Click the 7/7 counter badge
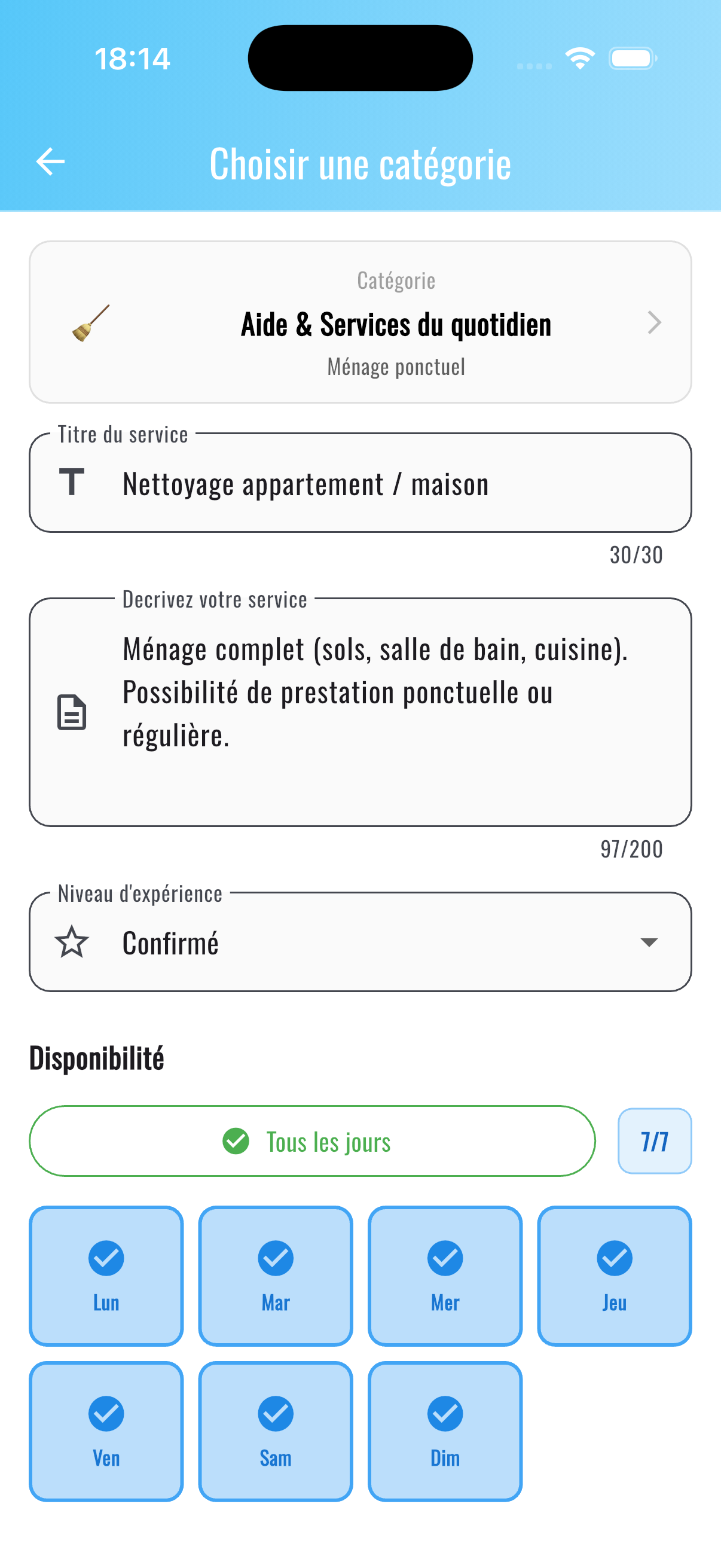 pyautogui.click(x=654, y=1140)
